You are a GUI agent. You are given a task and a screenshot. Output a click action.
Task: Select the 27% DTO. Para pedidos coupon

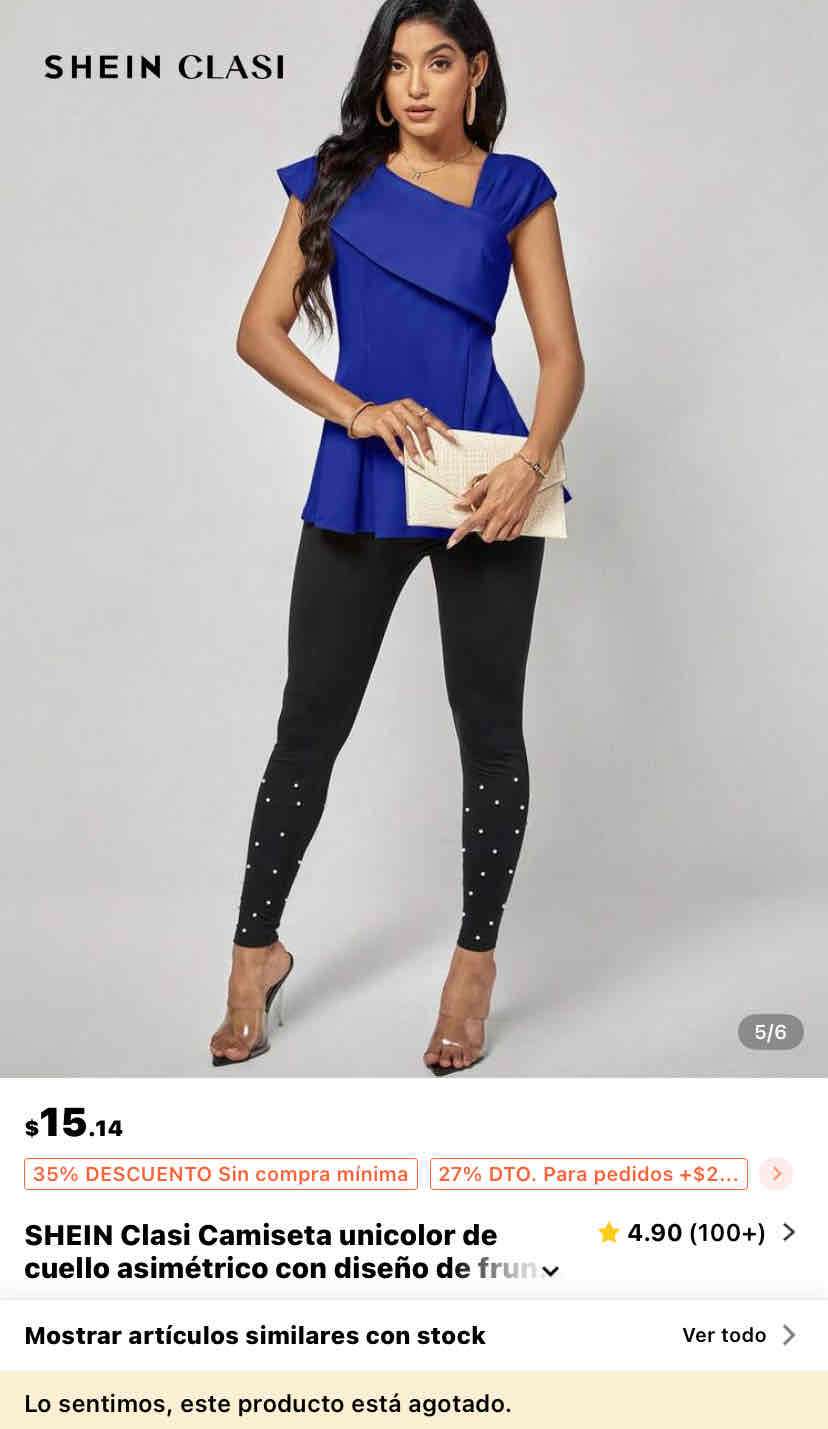pyautogui.click(x=591, y=1174)
